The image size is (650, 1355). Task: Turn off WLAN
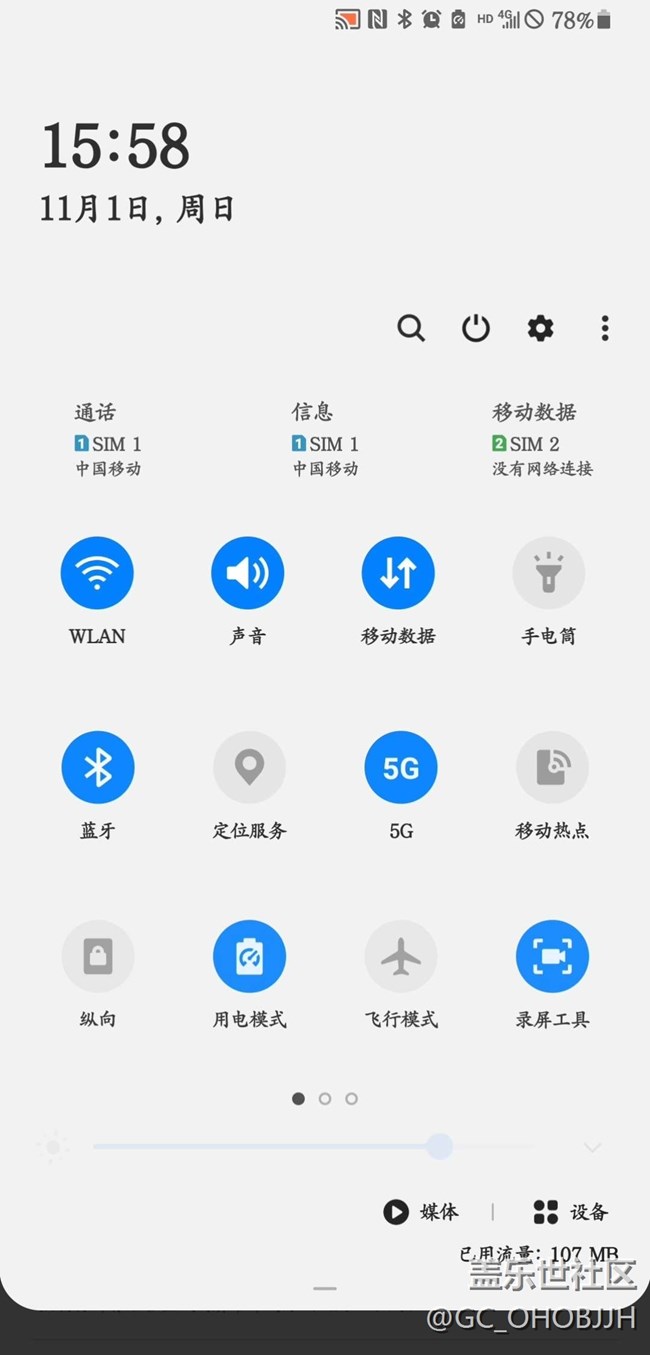[x=97, y=573]
